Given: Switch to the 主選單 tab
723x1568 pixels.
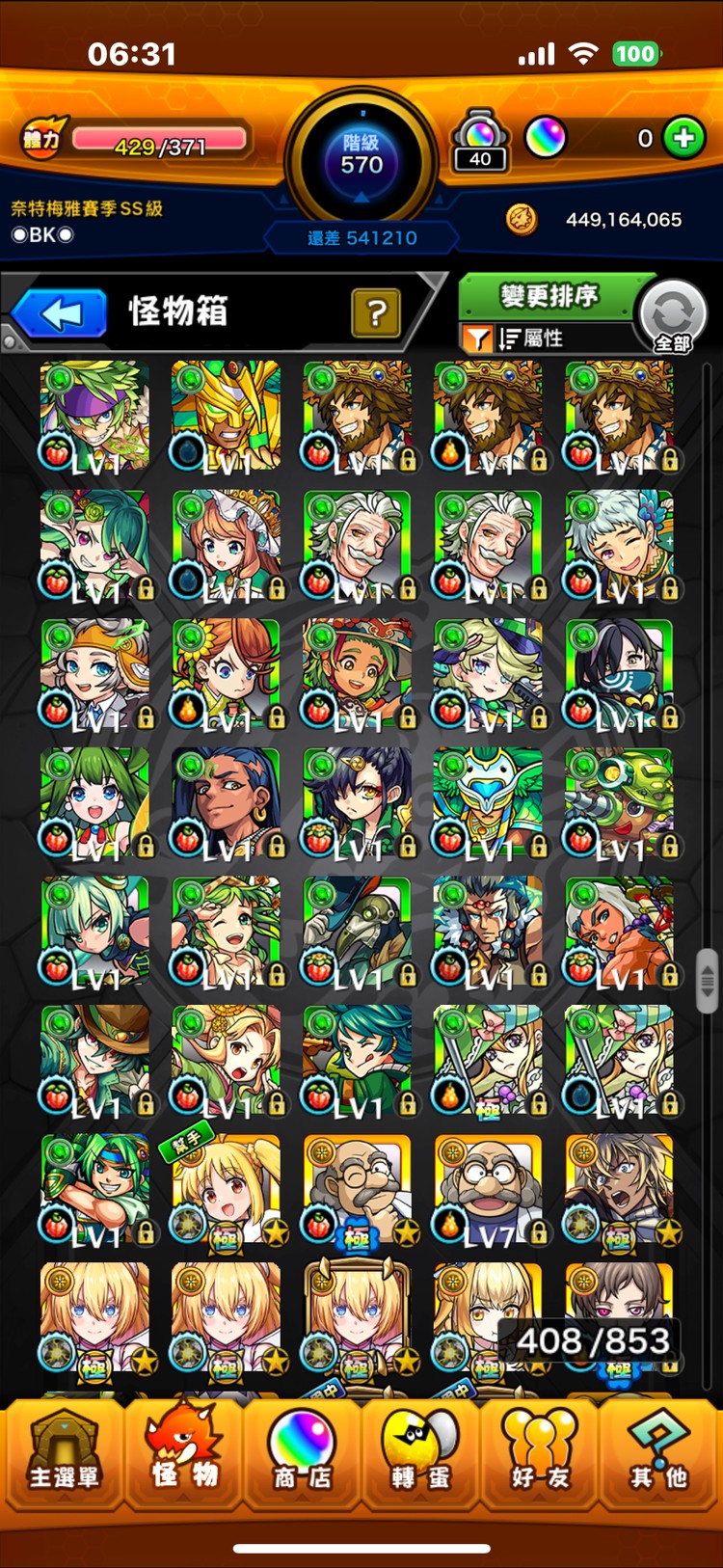Looking at the screenshot, I should pyautogui.click(x=64, y=1458).
